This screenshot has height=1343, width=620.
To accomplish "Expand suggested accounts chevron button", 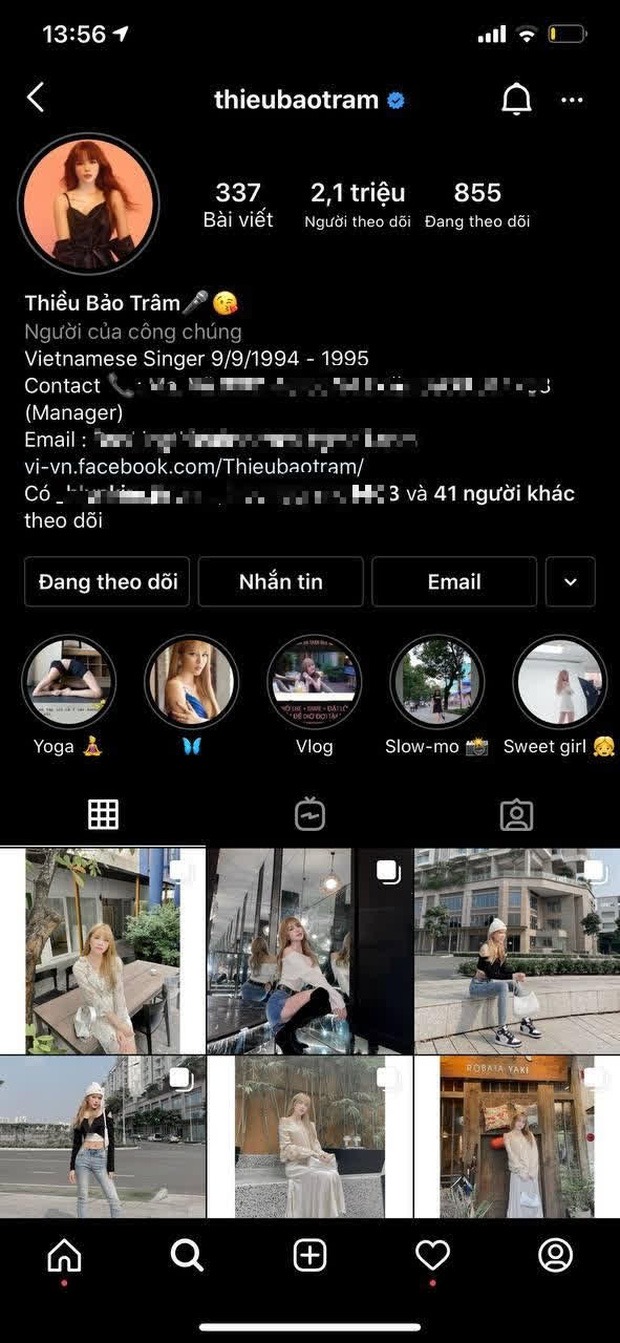I will pos(570,582).
